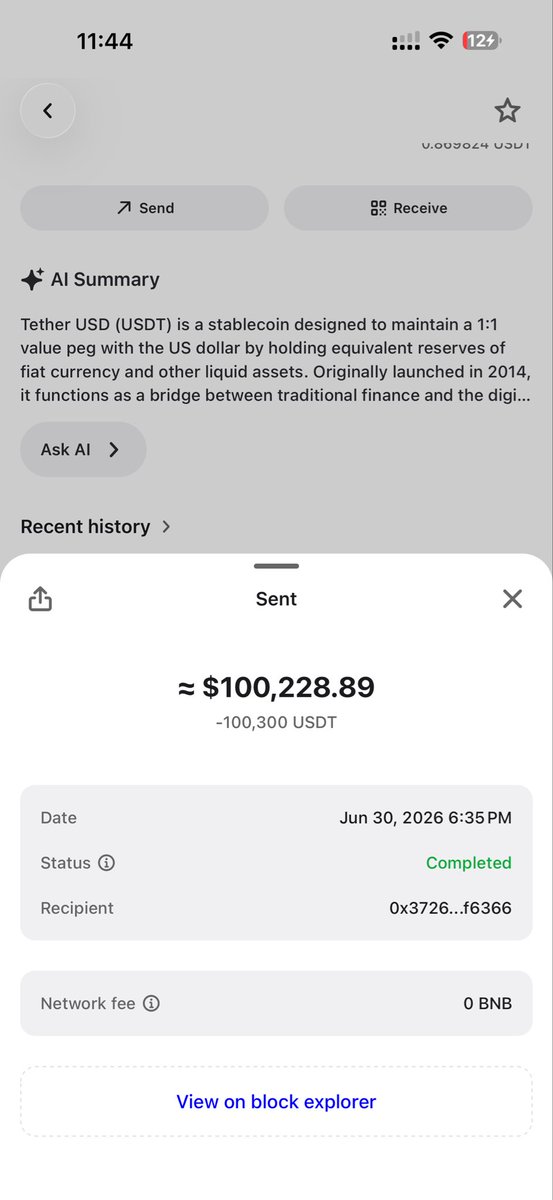Show info about the Status field
The height and width of the screenshot is (1200, 553).
[x=106, y=862]
